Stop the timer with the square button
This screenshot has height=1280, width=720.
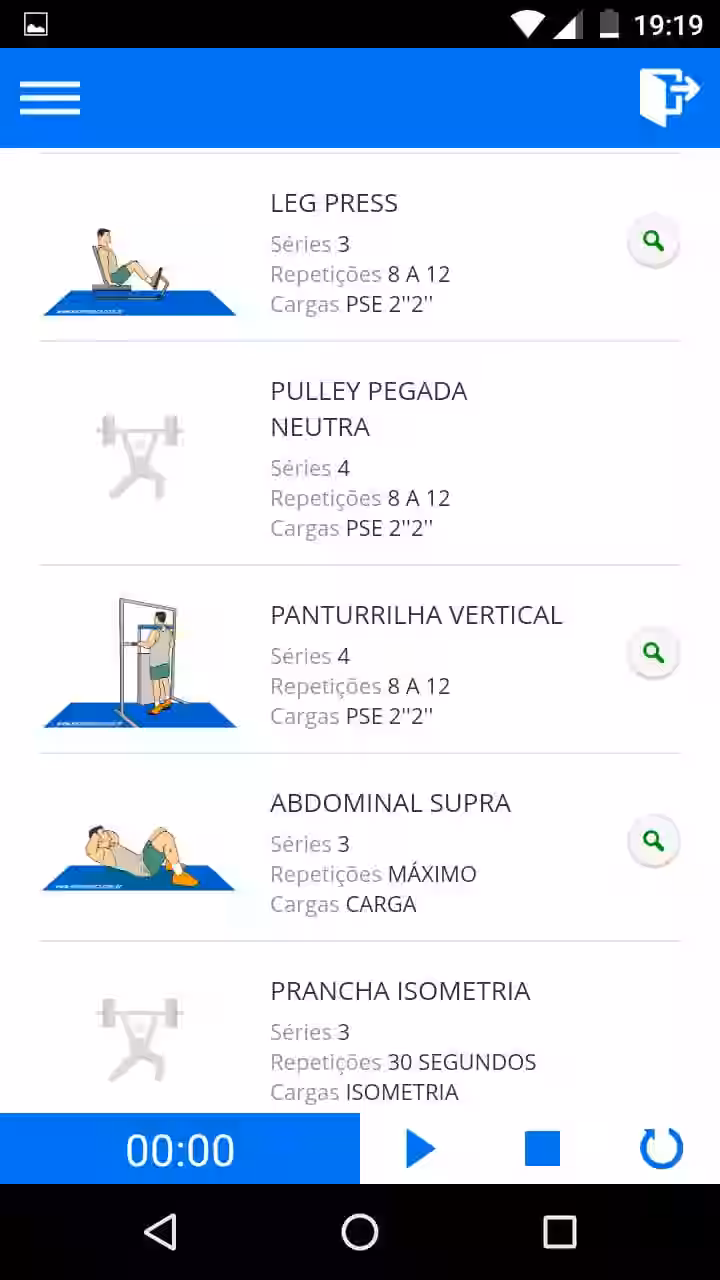(542, 1149)
